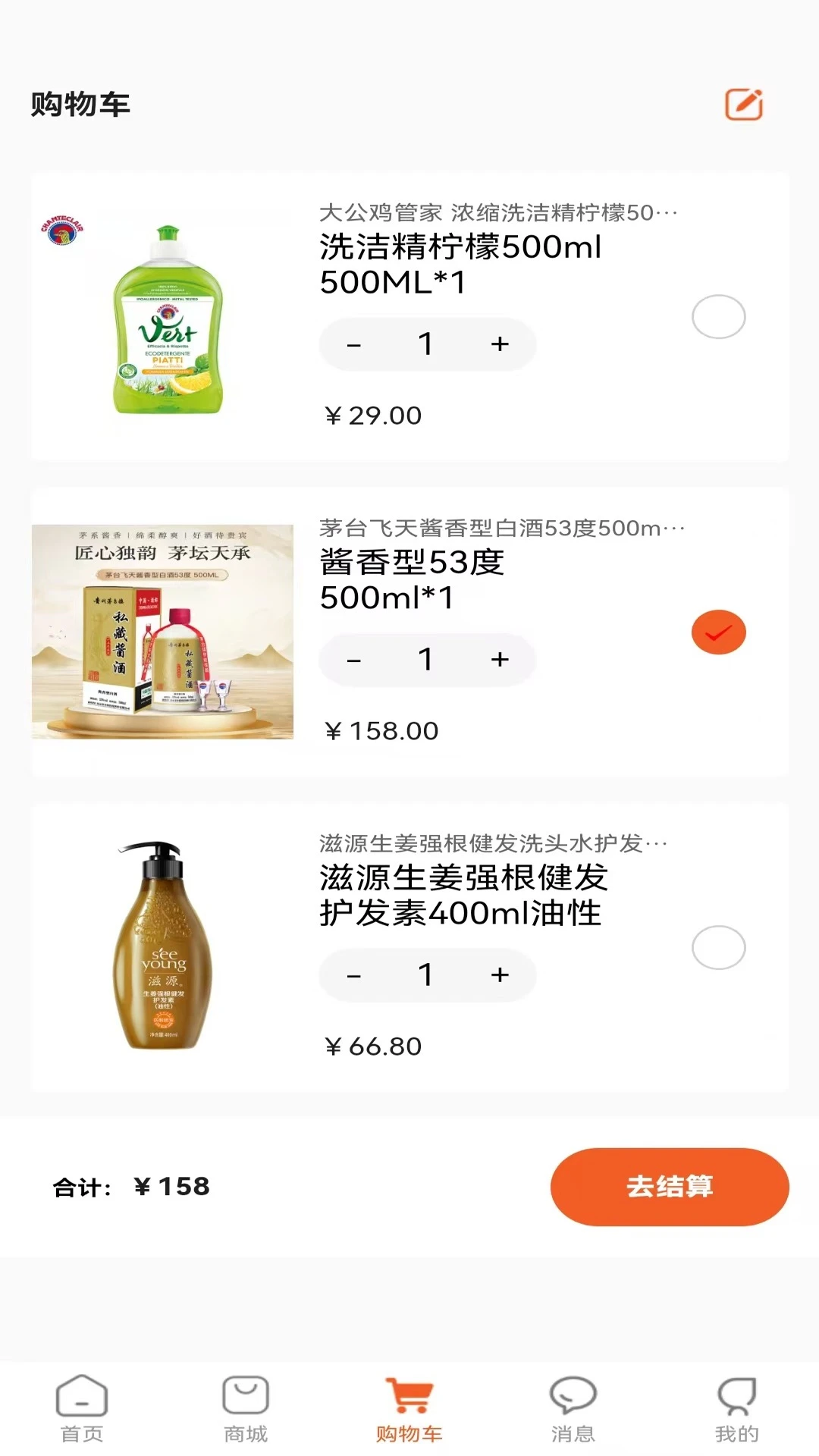Image resolution: width=819 pixels, height=1456 pixels.
Task: Decrease quantity of 茅台 liquor
Action: pos(353,659)
